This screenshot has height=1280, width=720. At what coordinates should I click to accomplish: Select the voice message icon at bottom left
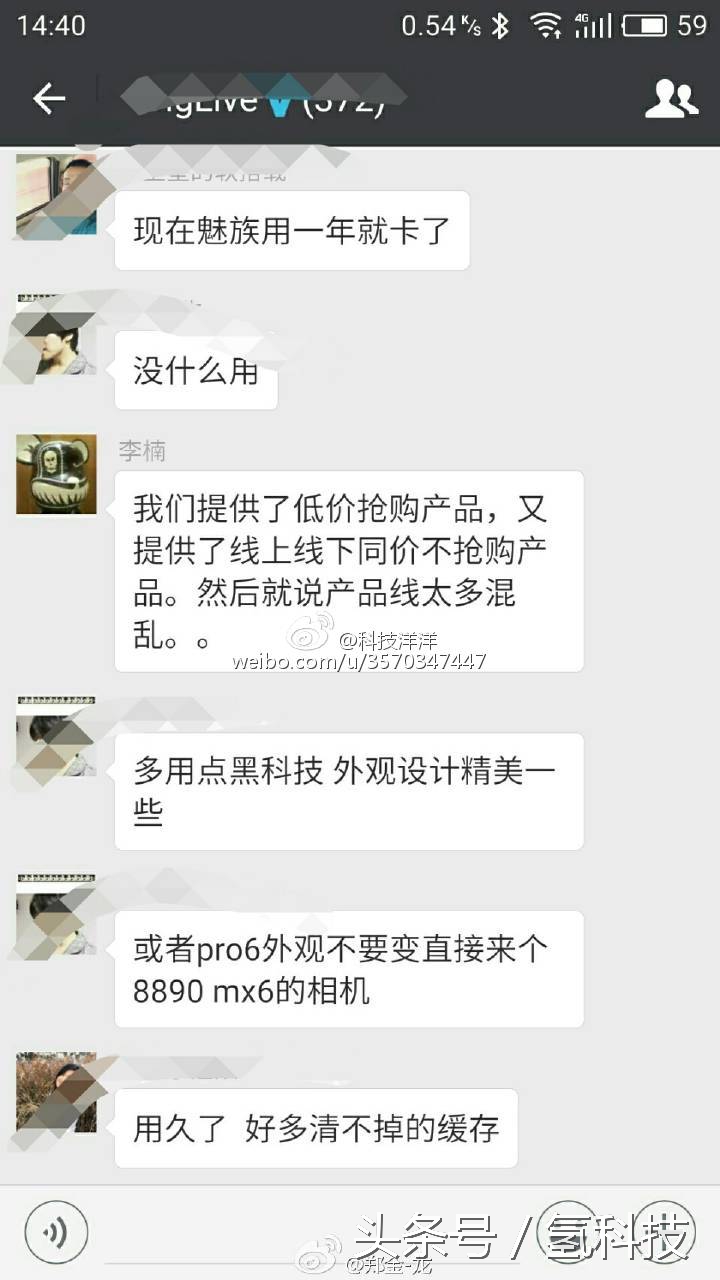tap(55, 1232)
